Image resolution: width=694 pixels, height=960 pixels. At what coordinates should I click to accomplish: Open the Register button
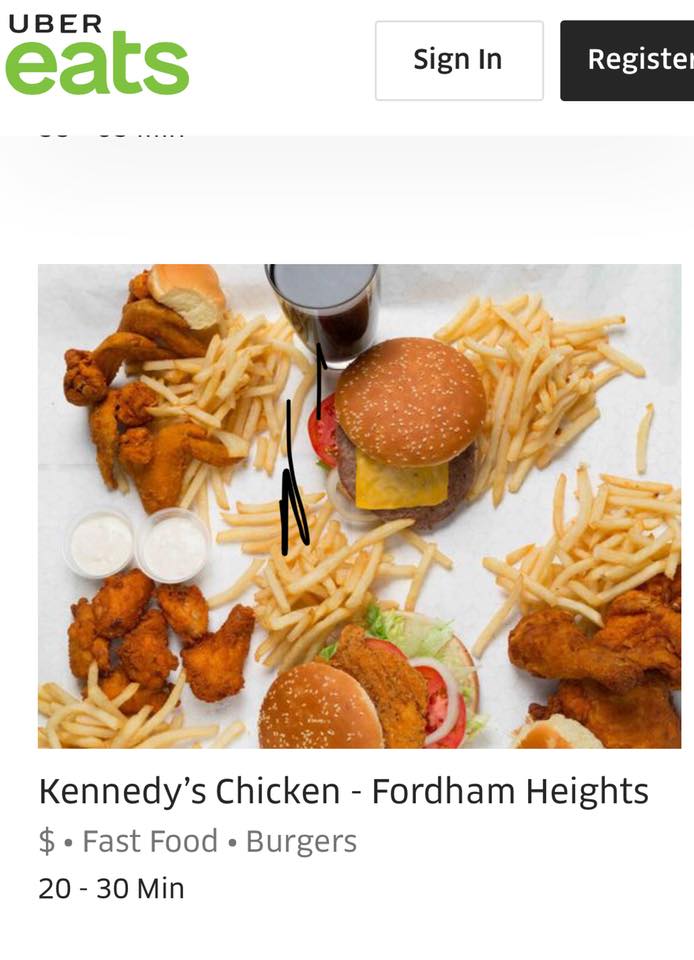pyautogui.click(x=628, y=60)
